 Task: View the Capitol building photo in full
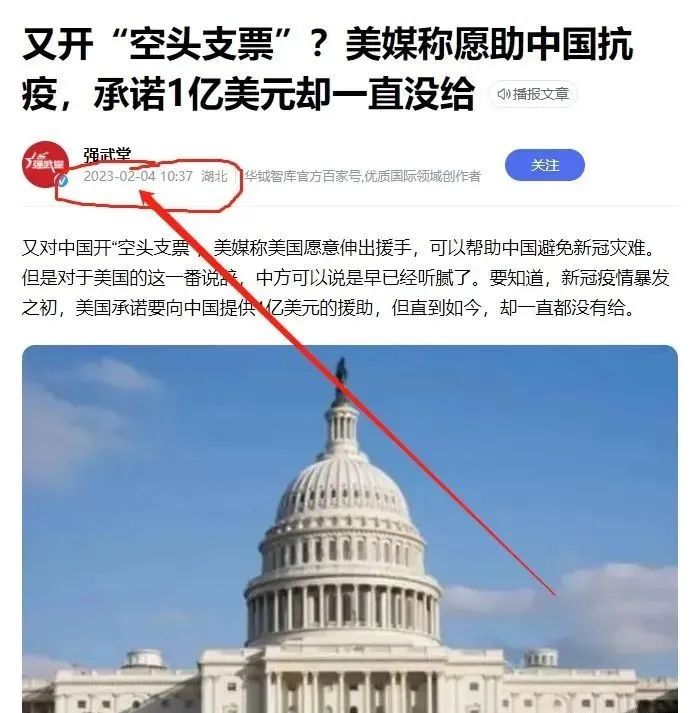(x=349, y=528)
